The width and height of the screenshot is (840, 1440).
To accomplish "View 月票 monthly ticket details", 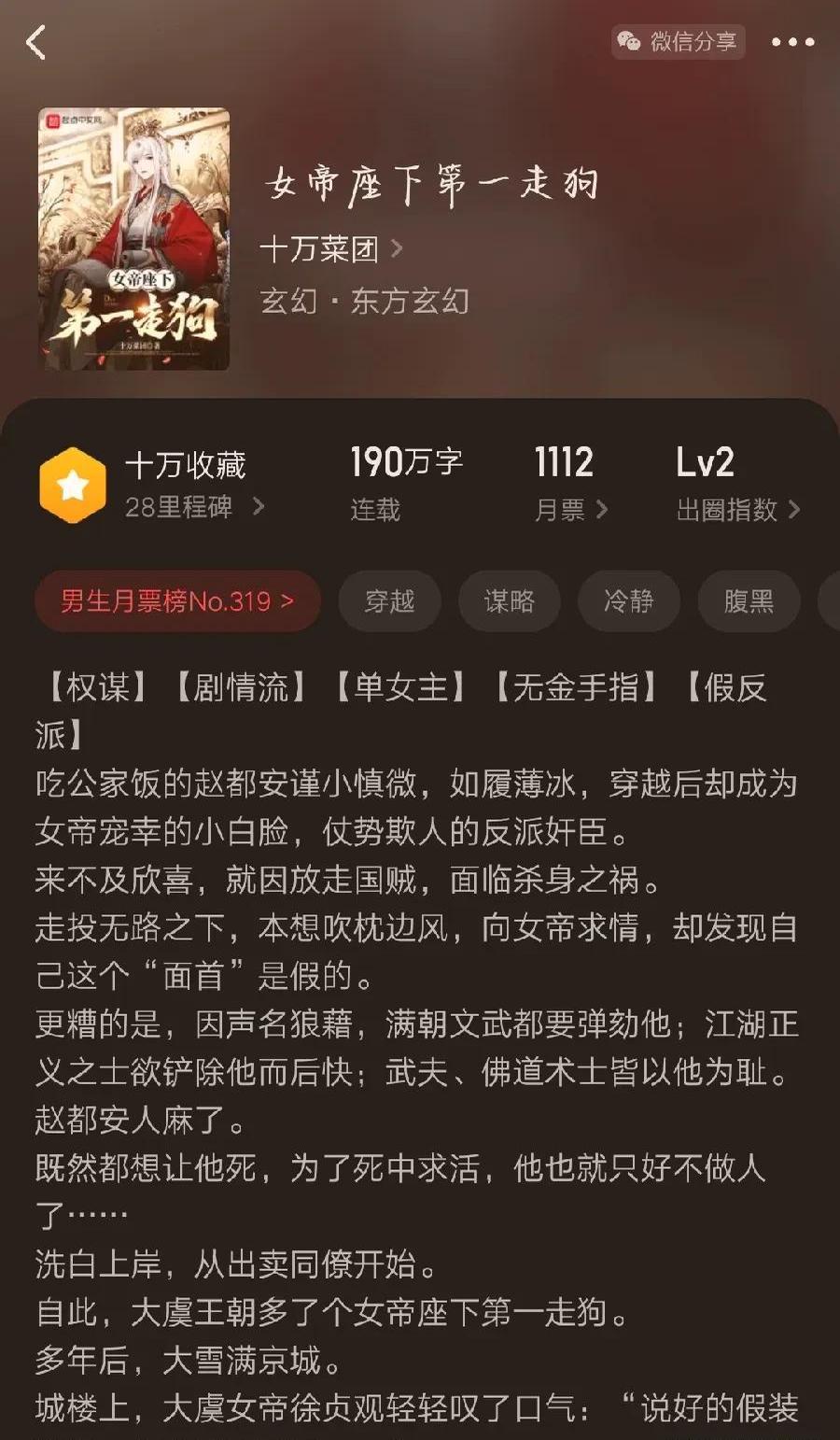I will coord(569,486).
